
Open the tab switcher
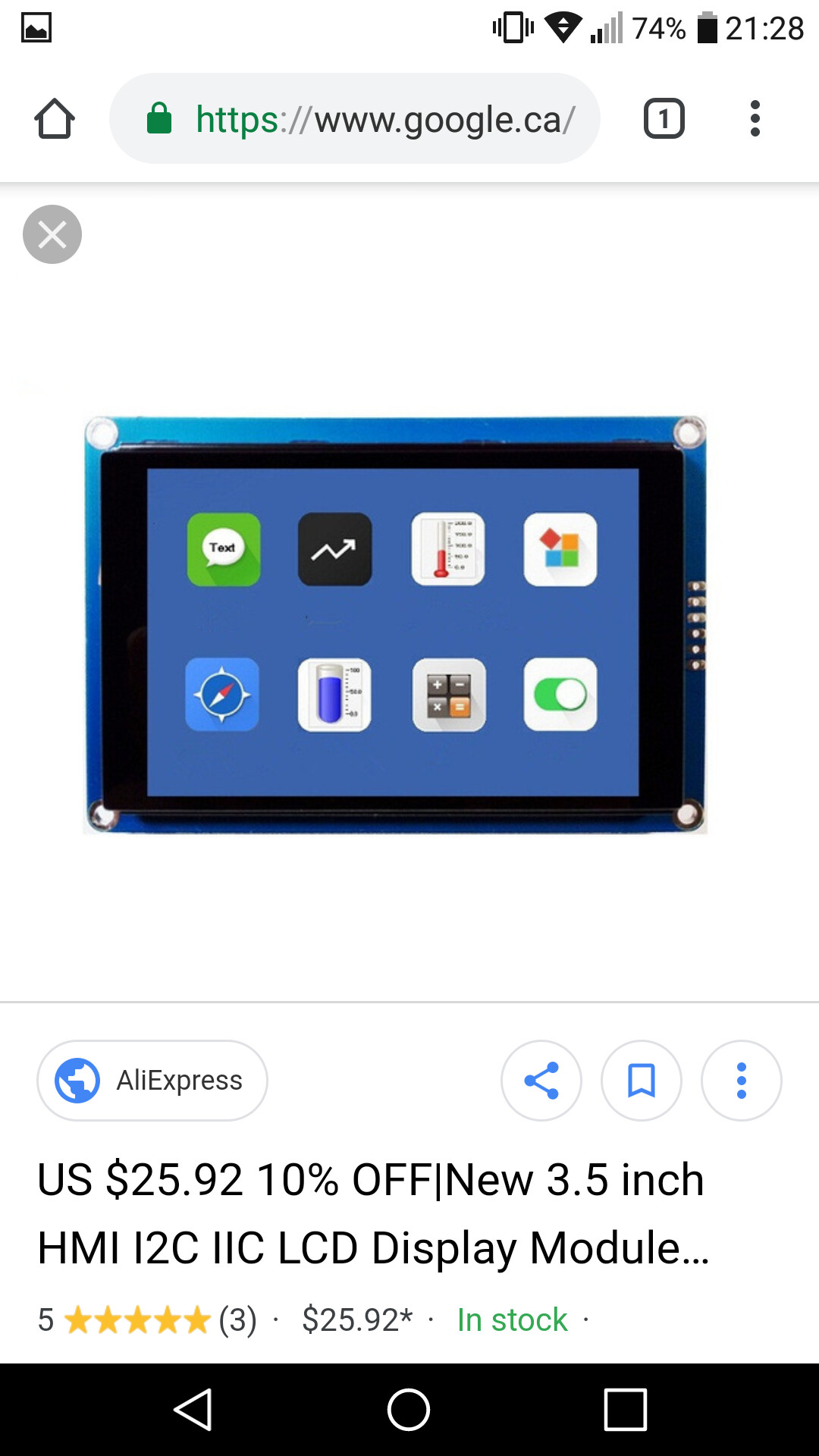(x=664, y=119)
